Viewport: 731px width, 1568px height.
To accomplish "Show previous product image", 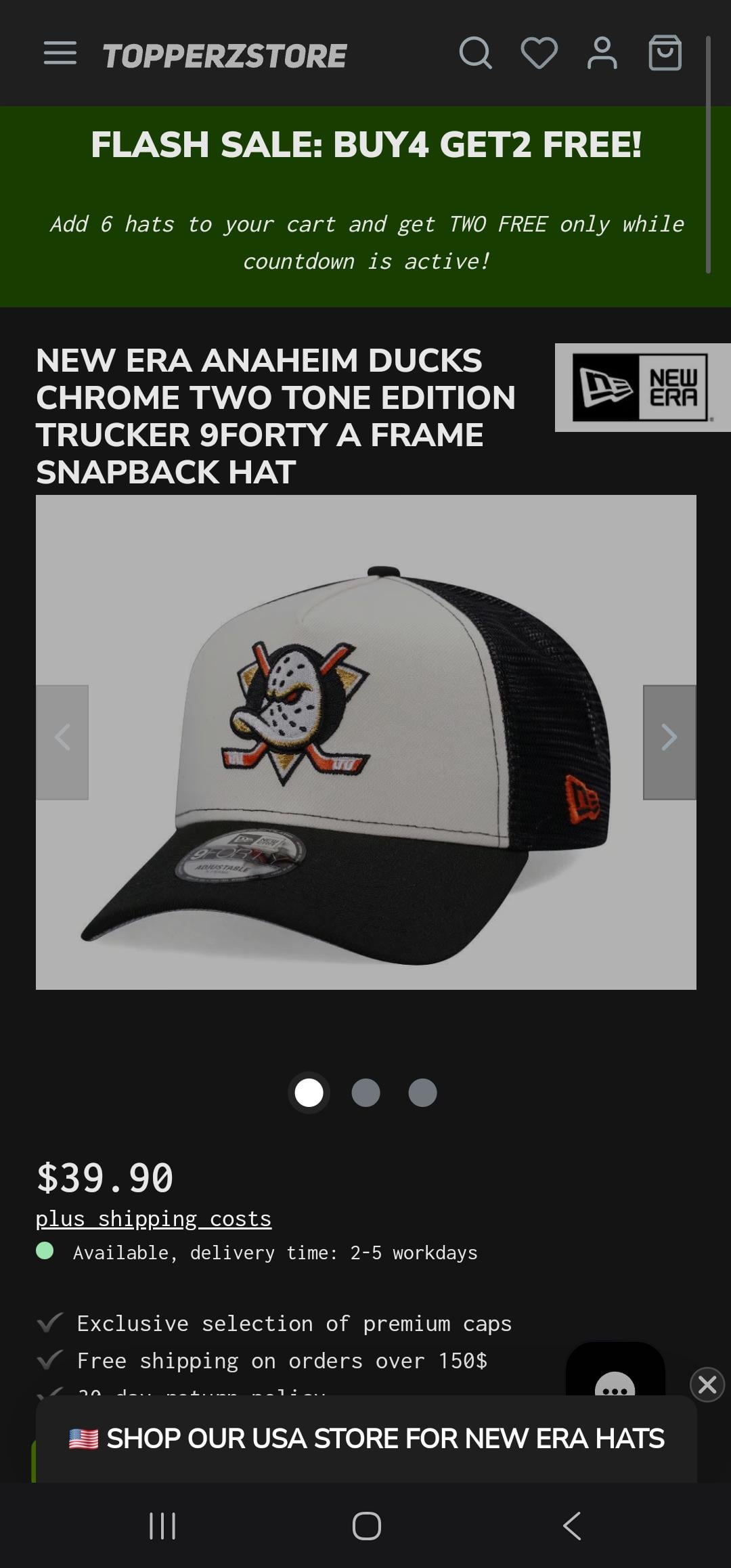I will (62, 742).
